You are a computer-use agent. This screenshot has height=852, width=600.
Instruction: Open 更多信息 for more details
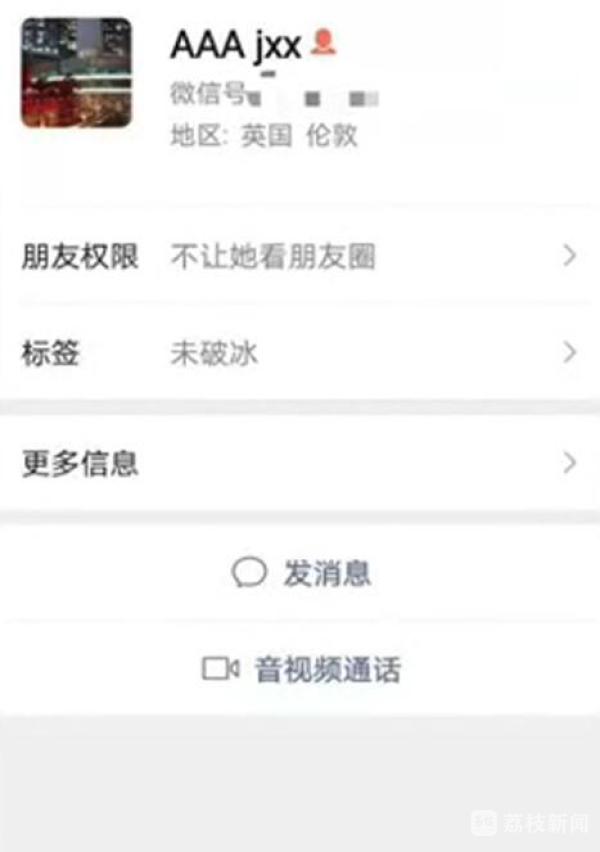tap(299, 464)
